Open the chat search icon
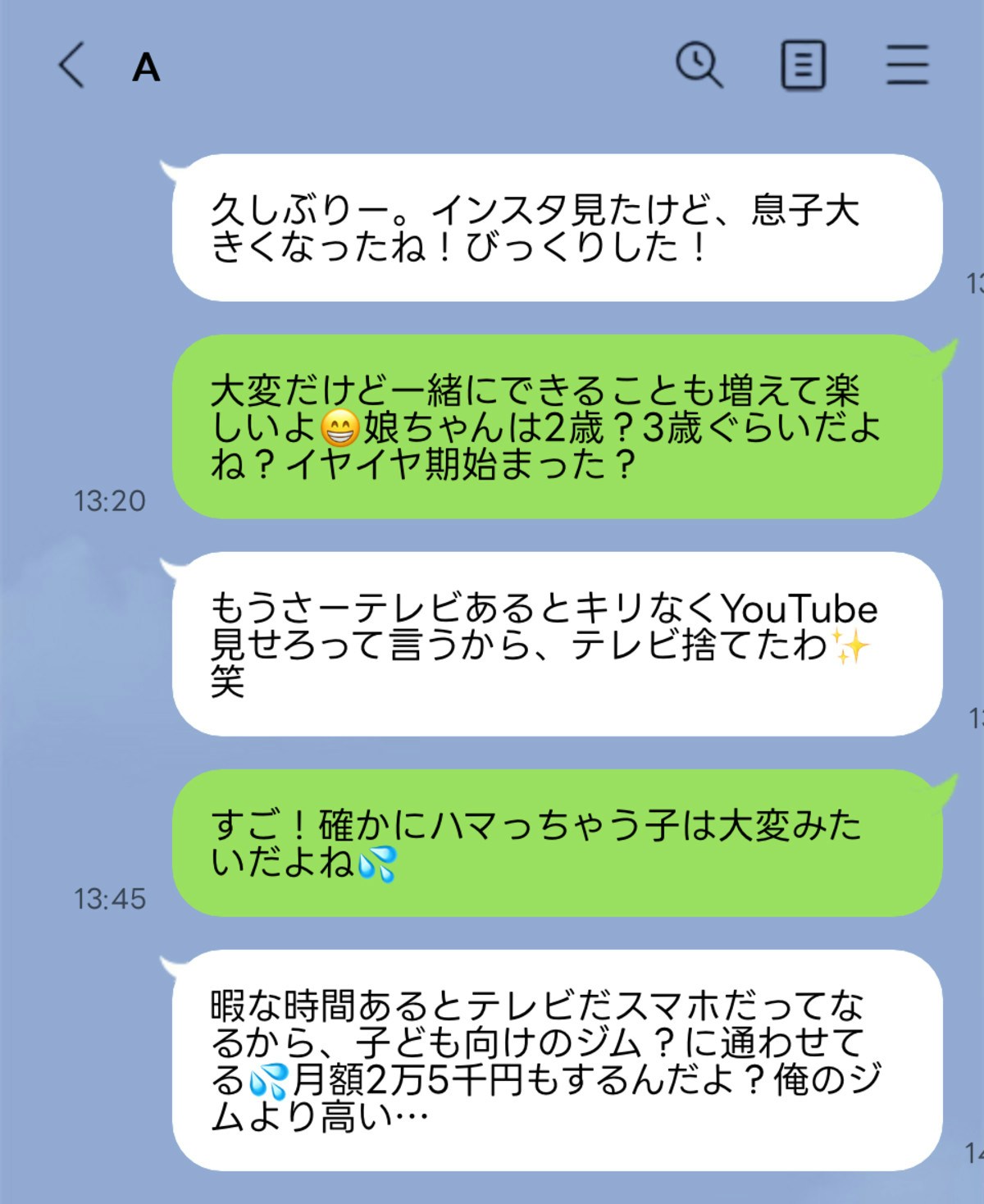Image resolution: width=984 pixels, height=1204 pixels. click(x=699, y=65)
